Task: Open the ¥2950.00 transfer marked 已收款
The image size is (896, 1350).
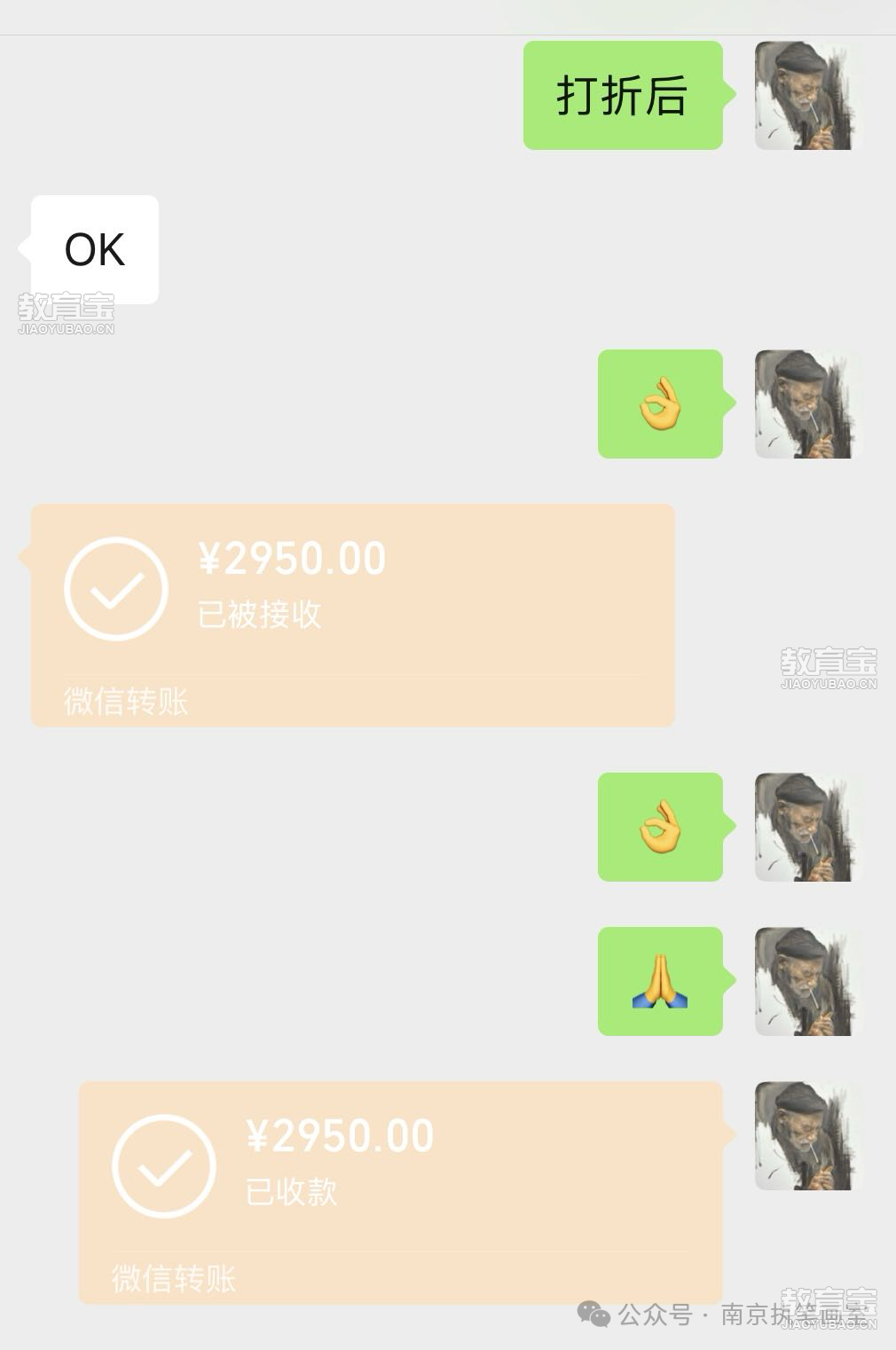Action: (x=401, y=1191)
